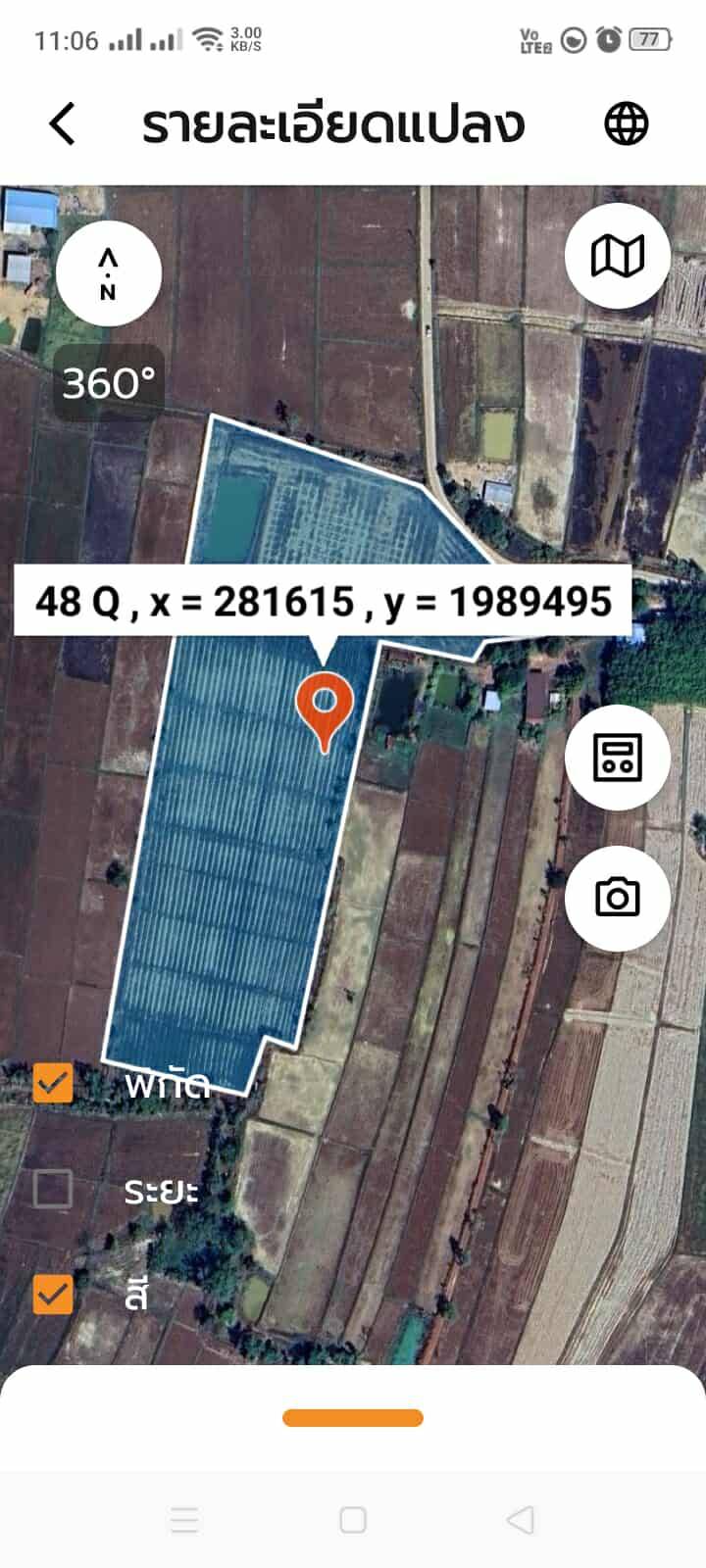Tap the system home button
The height and width of the screenshot is (1568, 706).
[353, 1520]
